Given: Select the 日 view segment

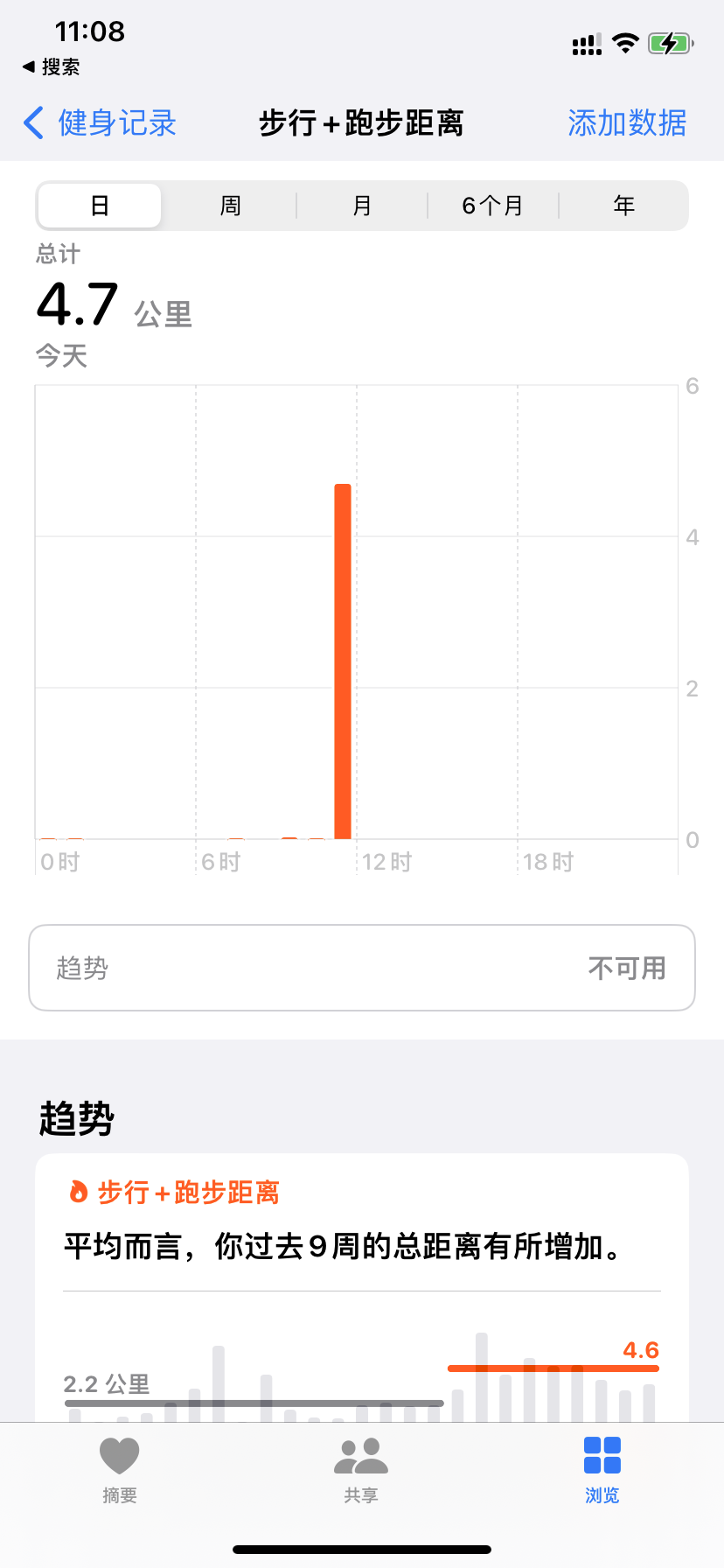Looking at the screenshot, I should point(100,206).
